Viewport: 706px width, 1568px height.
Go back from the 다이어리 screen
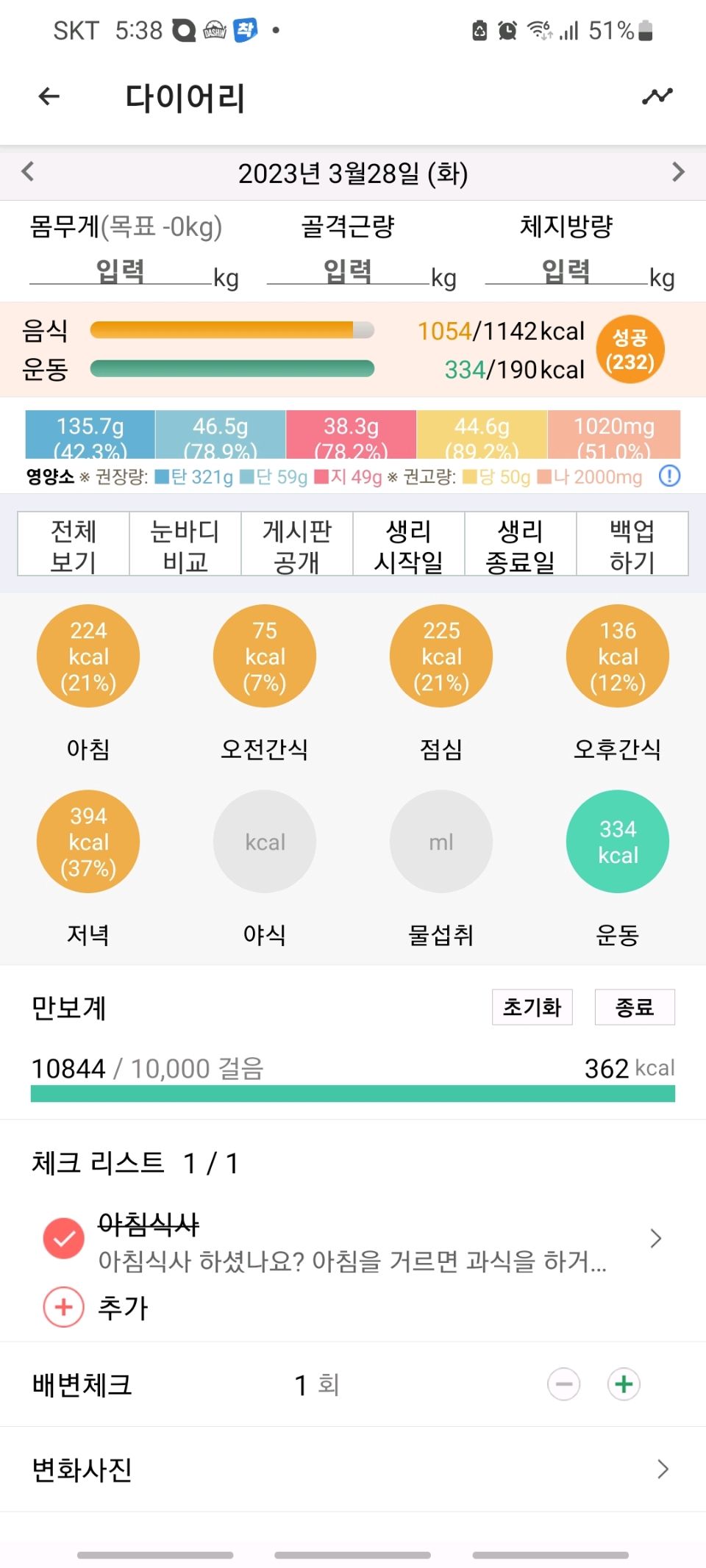pyautogui.click(x=49, y=96)
